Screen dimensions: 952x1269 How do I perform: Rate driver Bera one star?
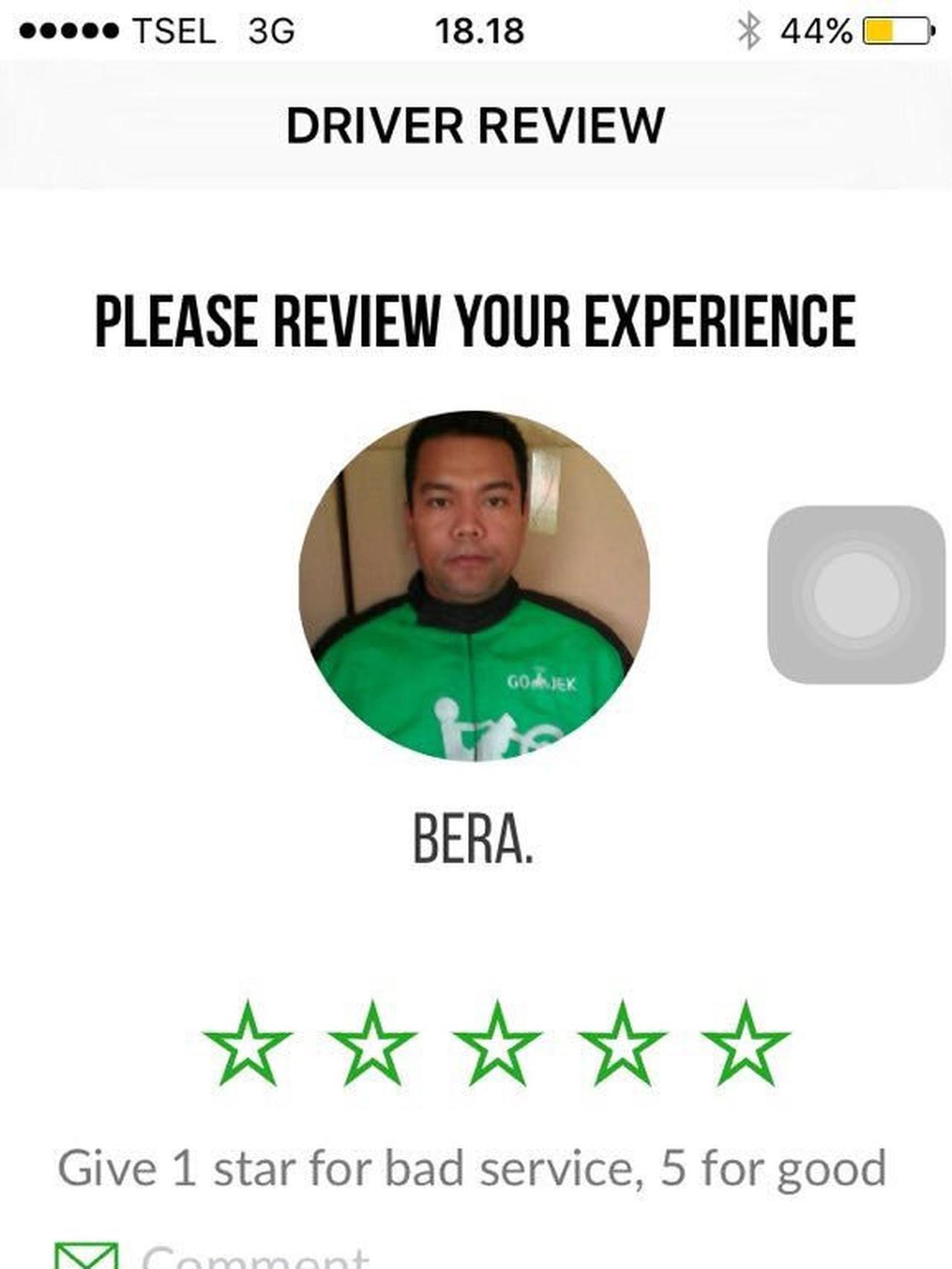click(247, 1044)
